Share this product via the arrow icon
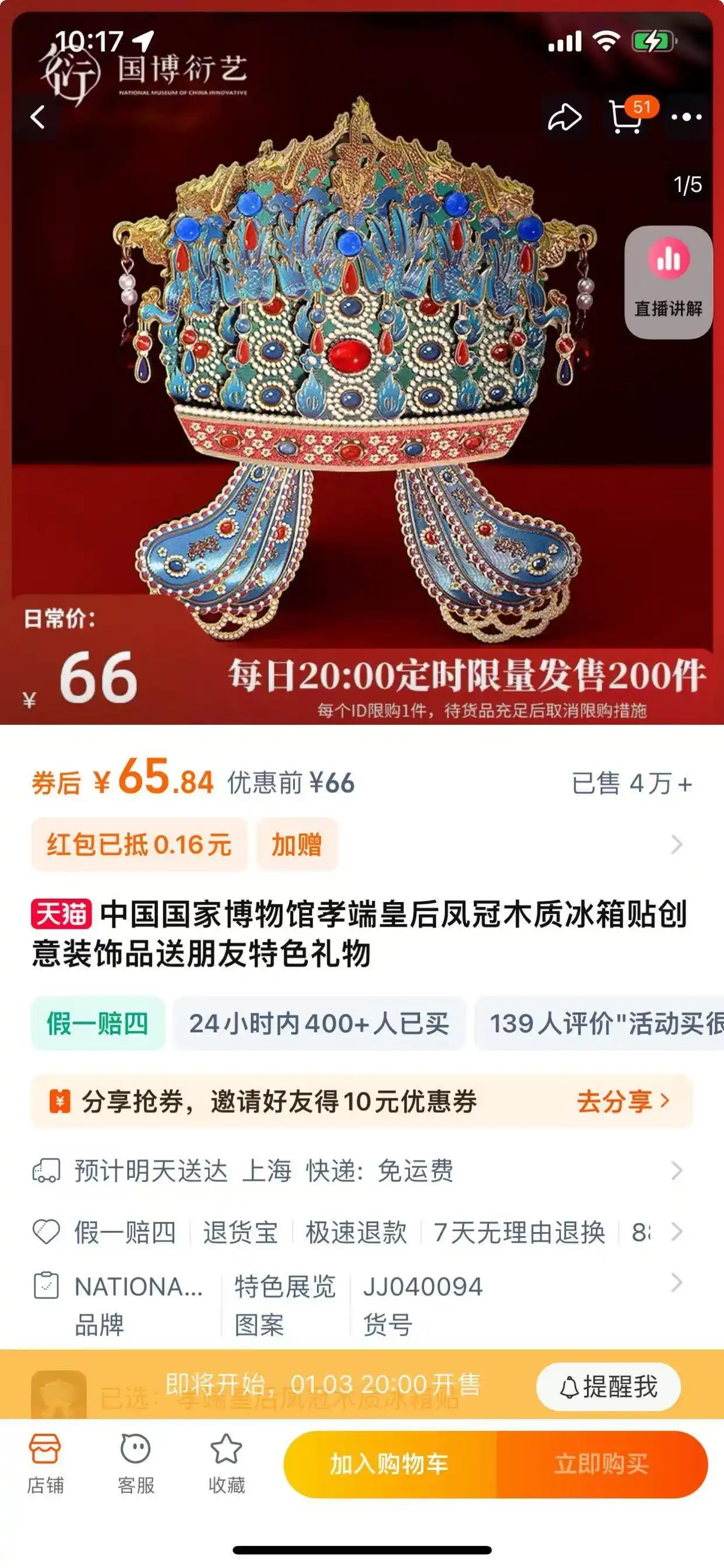 pyautogui.click(x=564, y=117)
